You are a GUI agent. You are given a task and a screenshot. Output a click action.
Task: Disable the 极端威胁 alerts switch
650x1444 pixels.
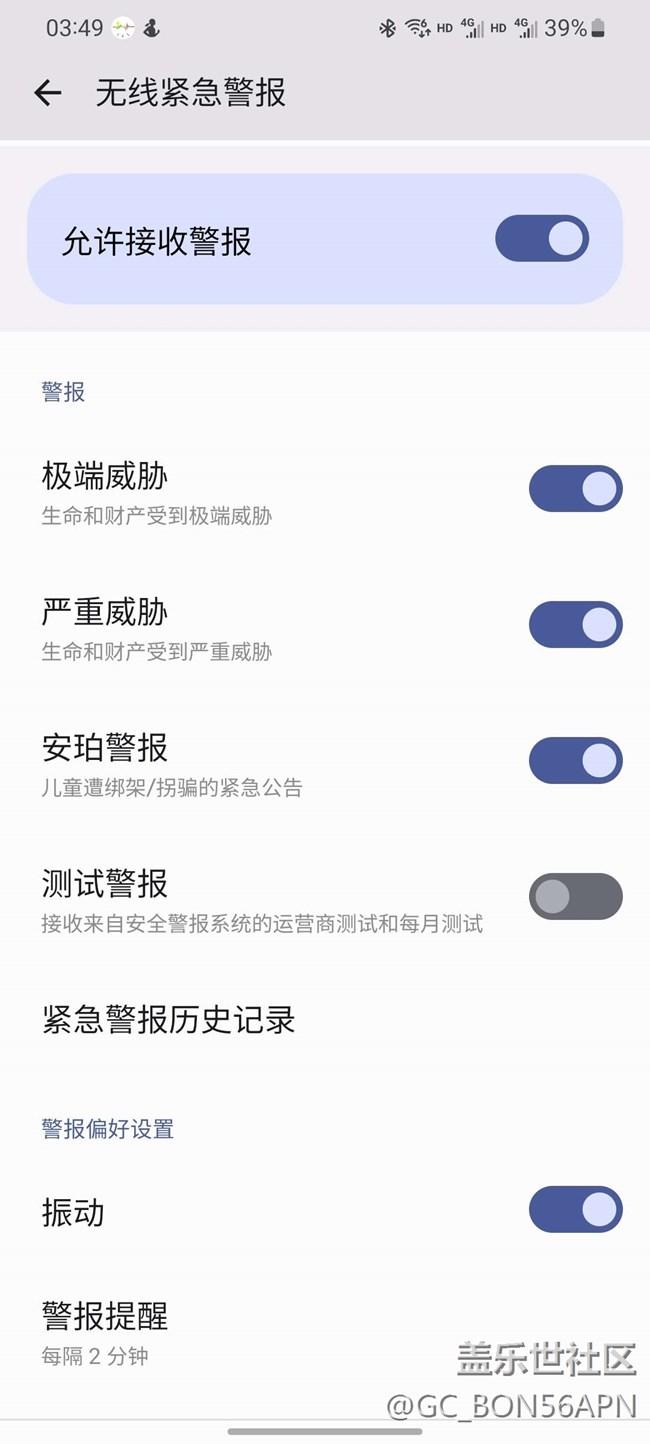tap(575, 489)
